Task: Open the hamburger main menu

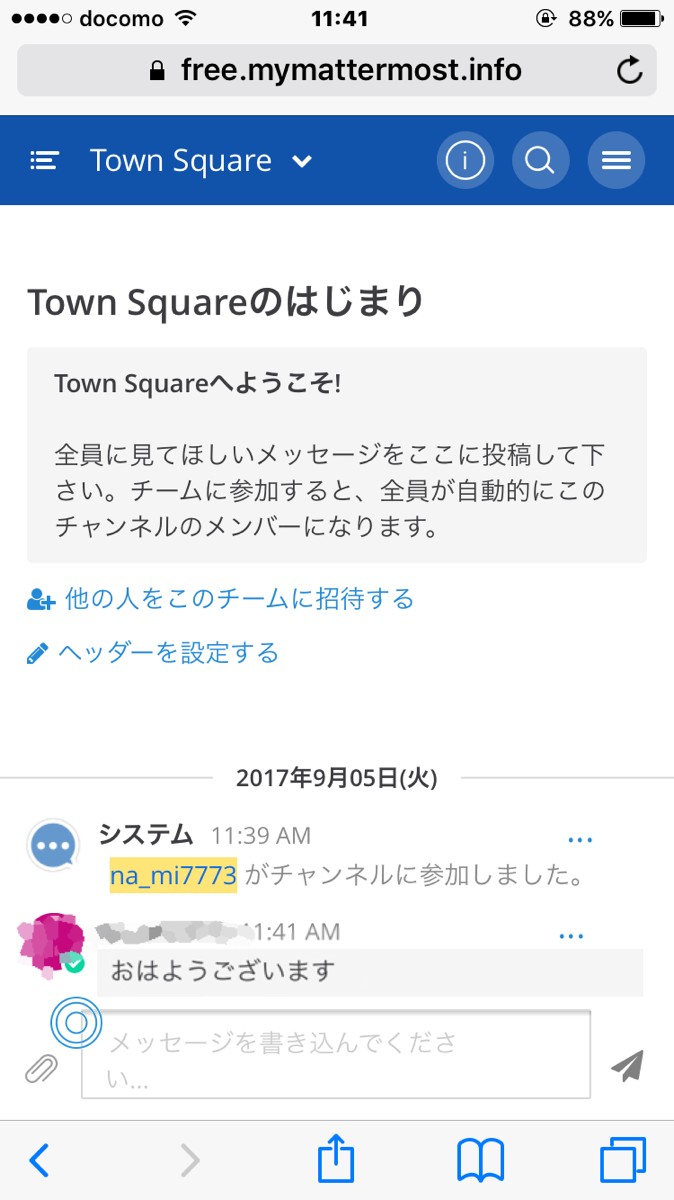Action: pos(616,160)
